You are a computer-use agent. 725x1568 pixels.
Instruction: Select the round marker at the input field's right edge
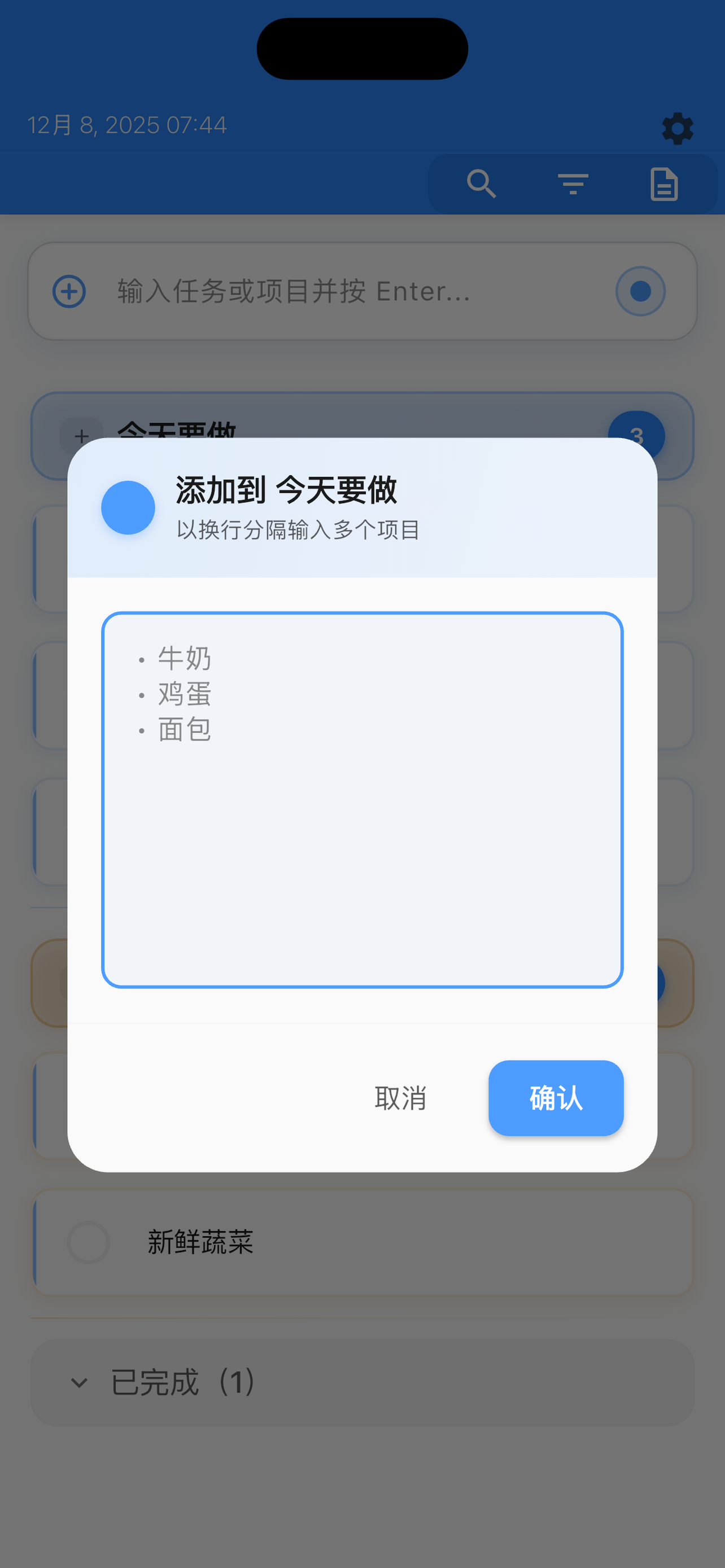pos(640,291)
